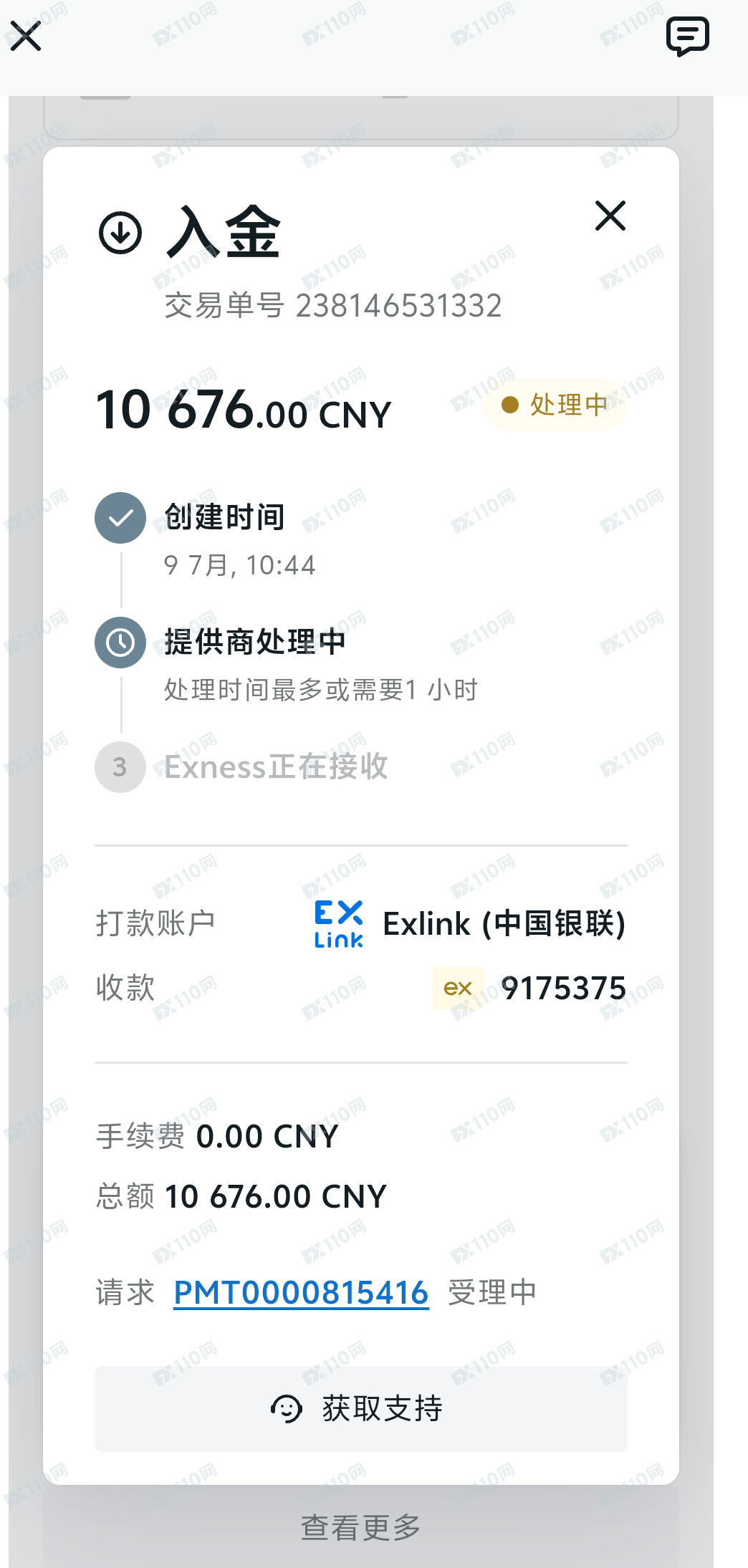The width and height of the screenshot is (748, 1568).
Task: Tap 查看更多 to view more
Action: point(361,1527)
